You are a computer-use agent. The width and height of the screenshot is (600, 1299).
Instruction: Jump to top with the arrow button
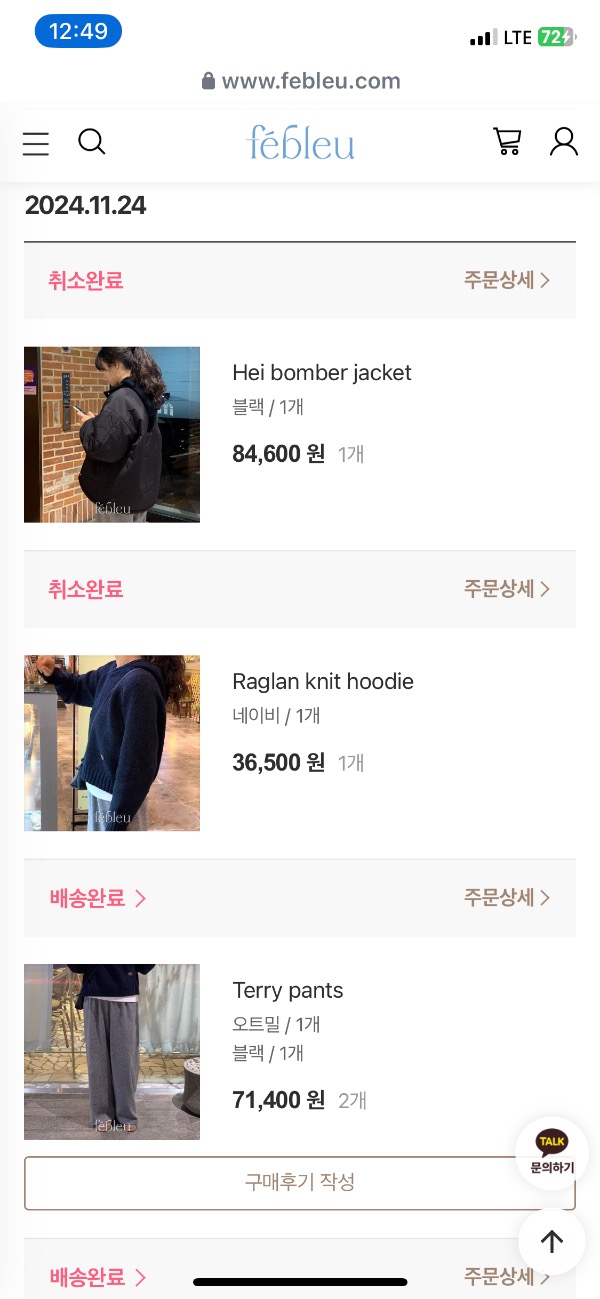tap(552, 1241)
